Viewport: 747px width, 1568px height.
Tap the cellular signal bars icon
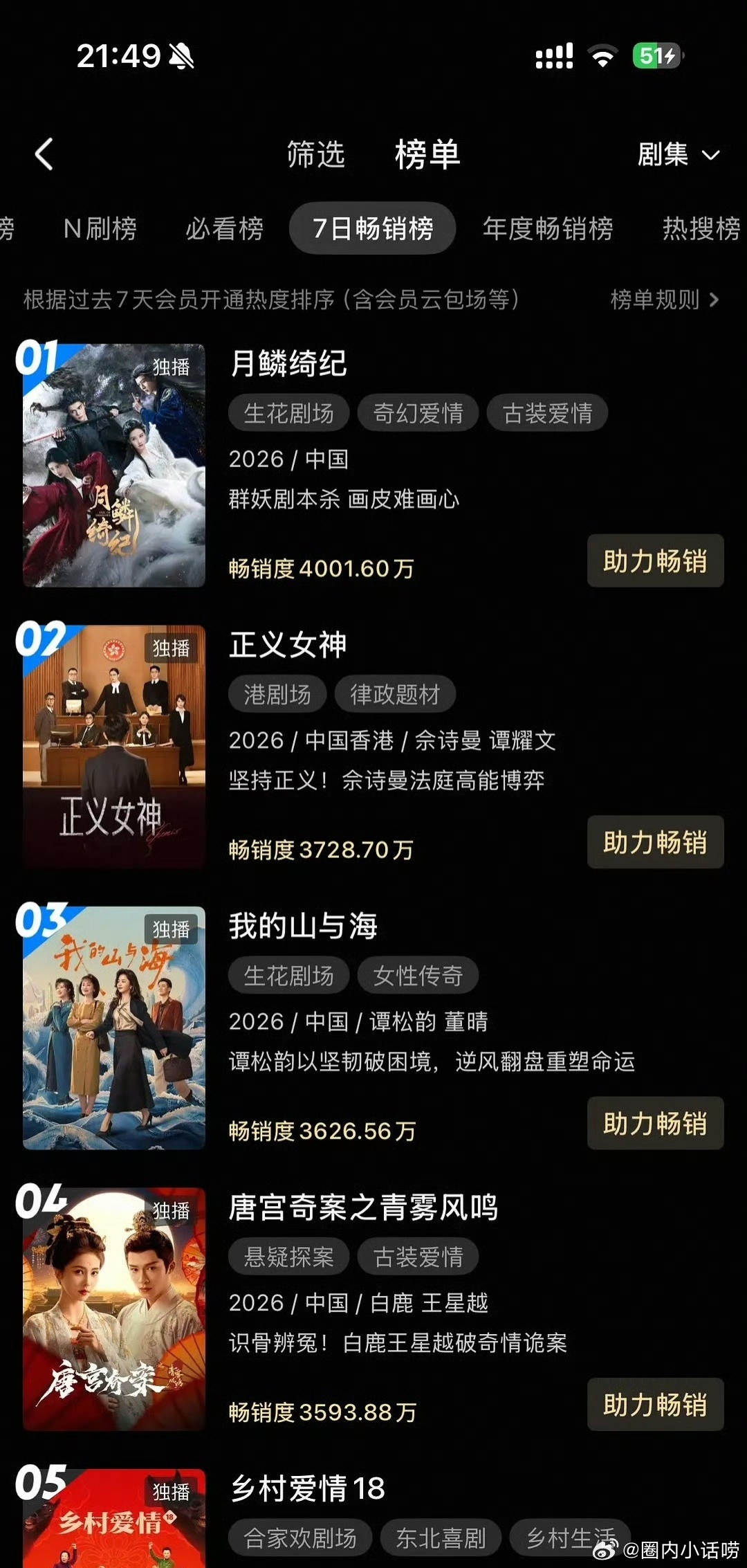(x=553, y=57)
